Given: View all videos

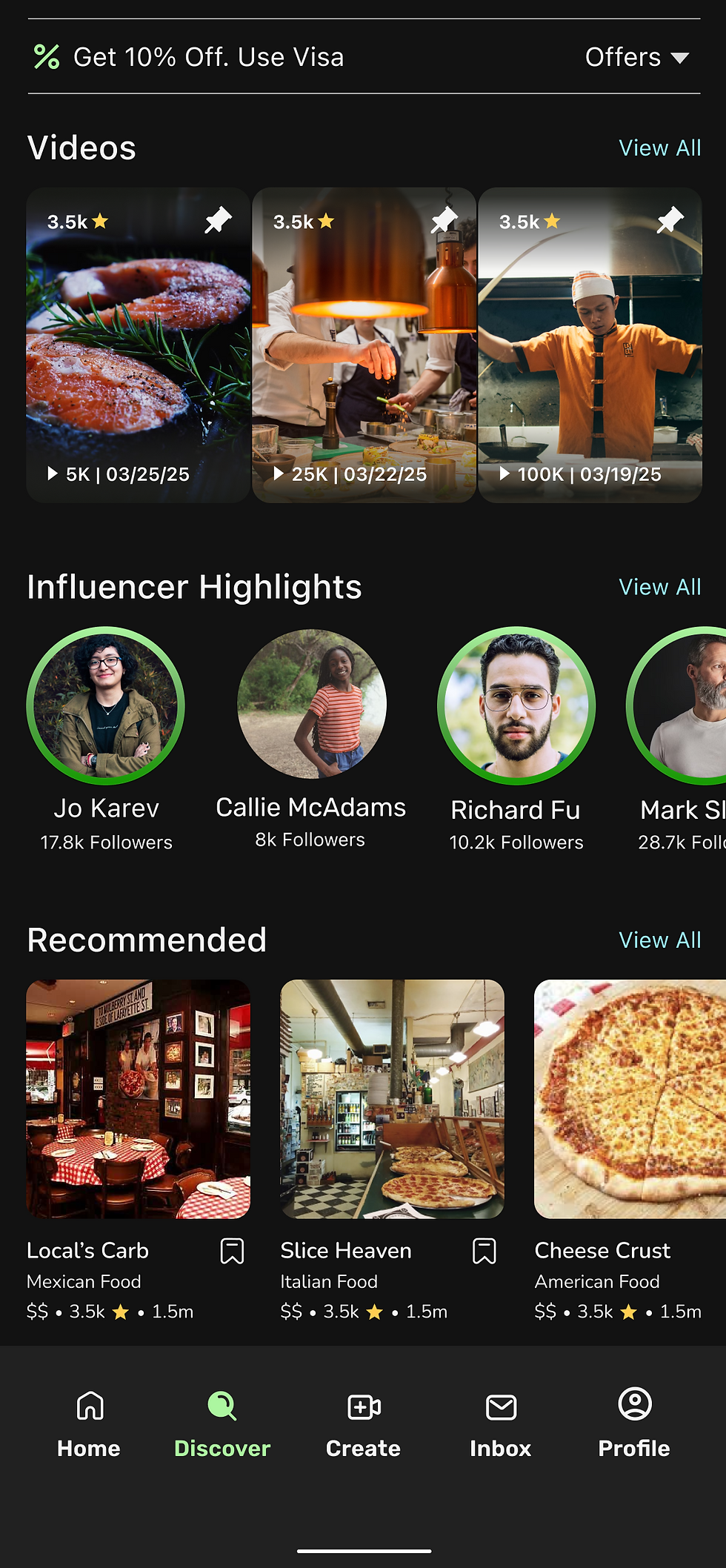Looking at the screenshot, I should pos(659,148).
